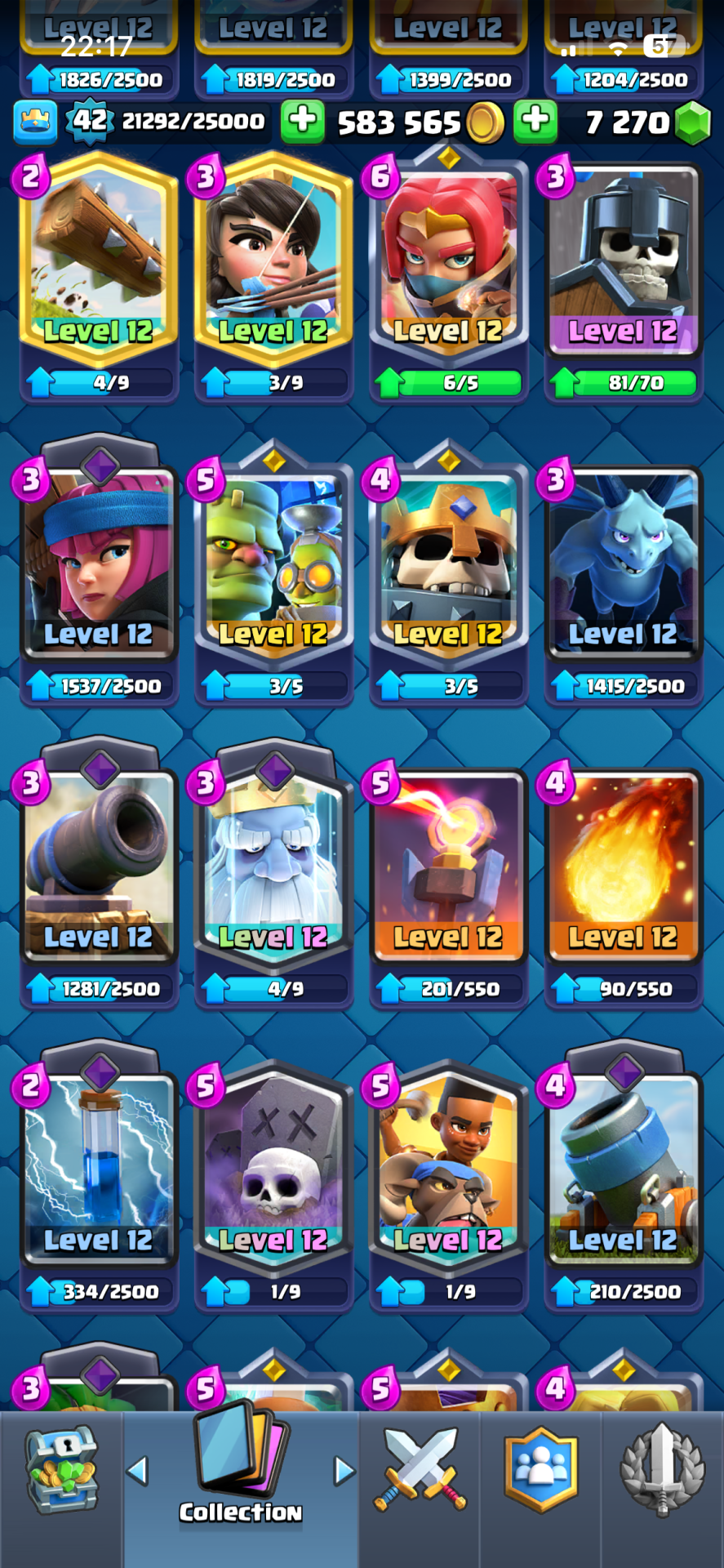Open the King level crown icon
This screenshot has height=1568, width=724.
35,122
